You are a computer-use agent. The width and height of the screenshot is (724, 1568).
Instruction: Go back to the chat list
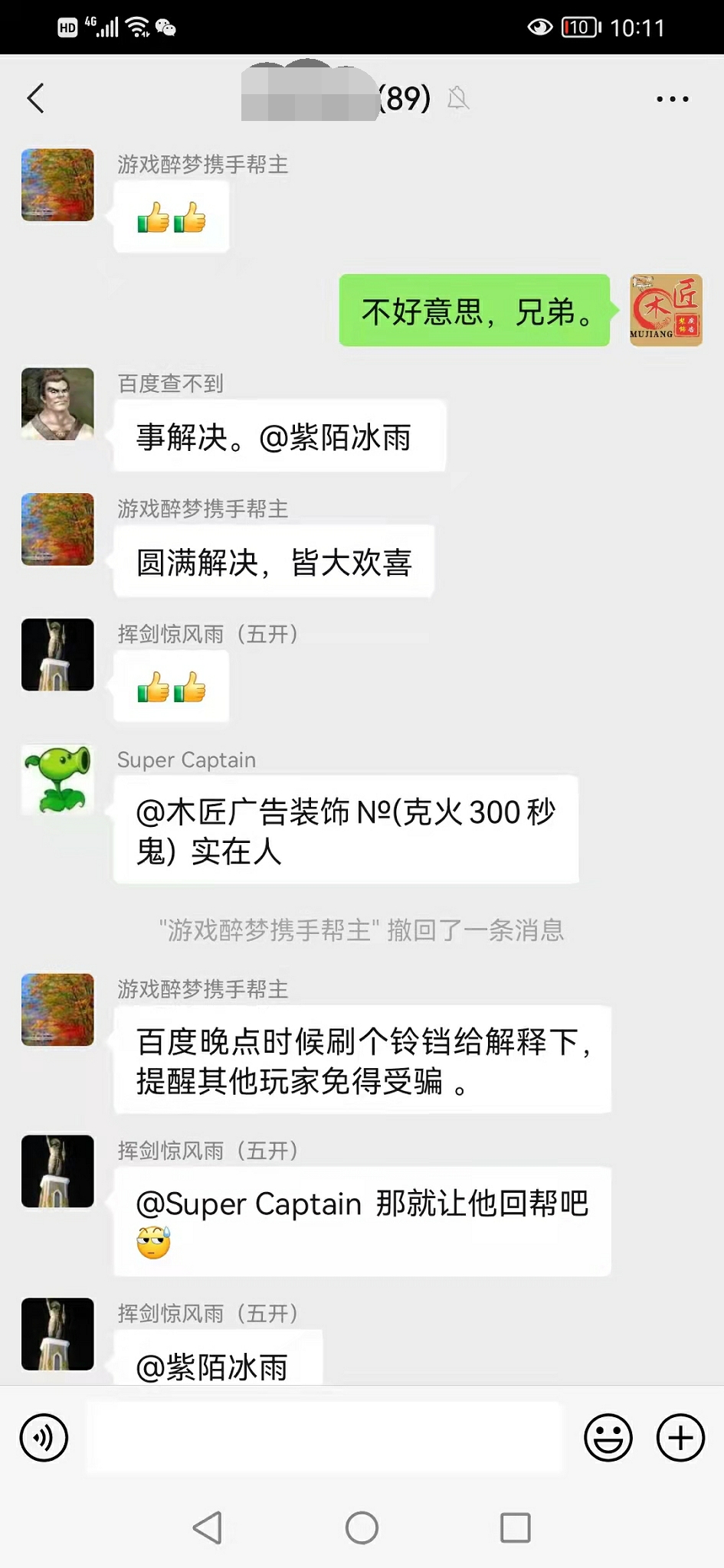point(35,98)
